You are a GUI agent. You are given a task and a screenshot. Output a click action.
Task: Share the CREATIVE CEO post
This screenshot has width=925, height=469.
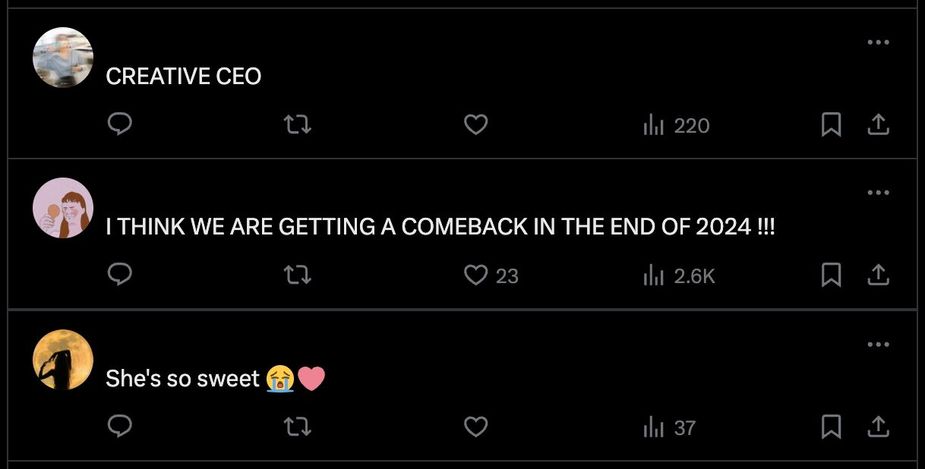pos(877,125)
